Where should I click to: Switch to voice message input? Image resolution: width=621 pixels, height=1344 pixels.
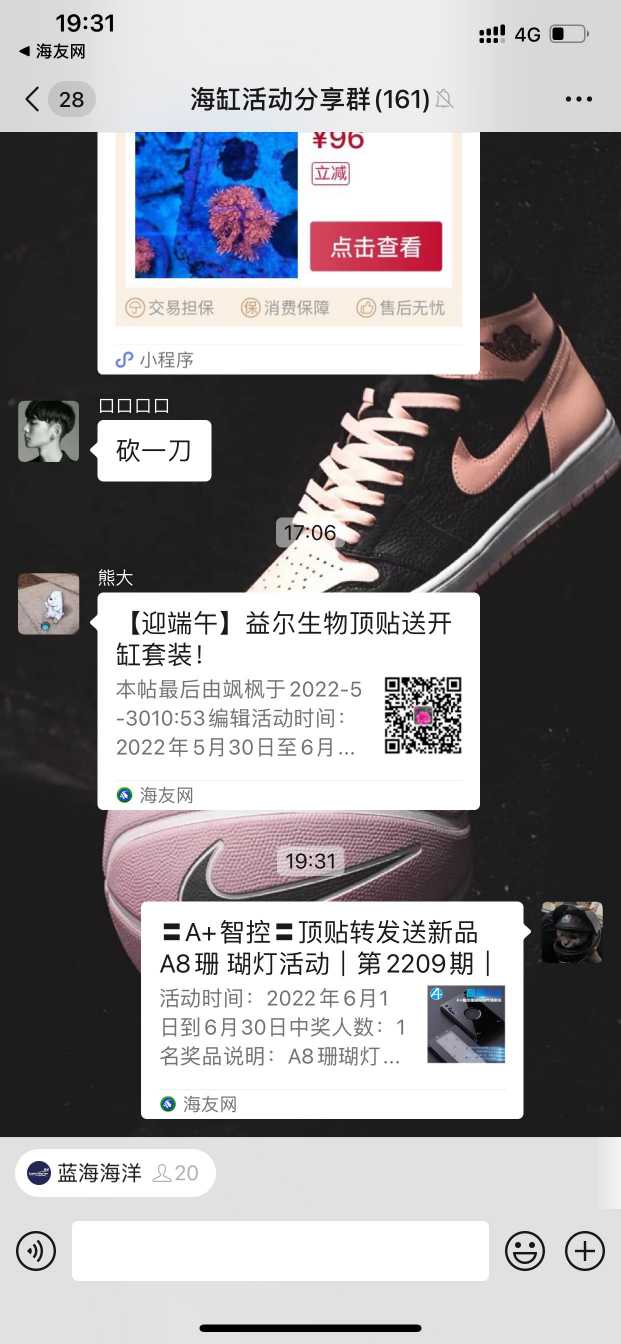[36, 1250]
